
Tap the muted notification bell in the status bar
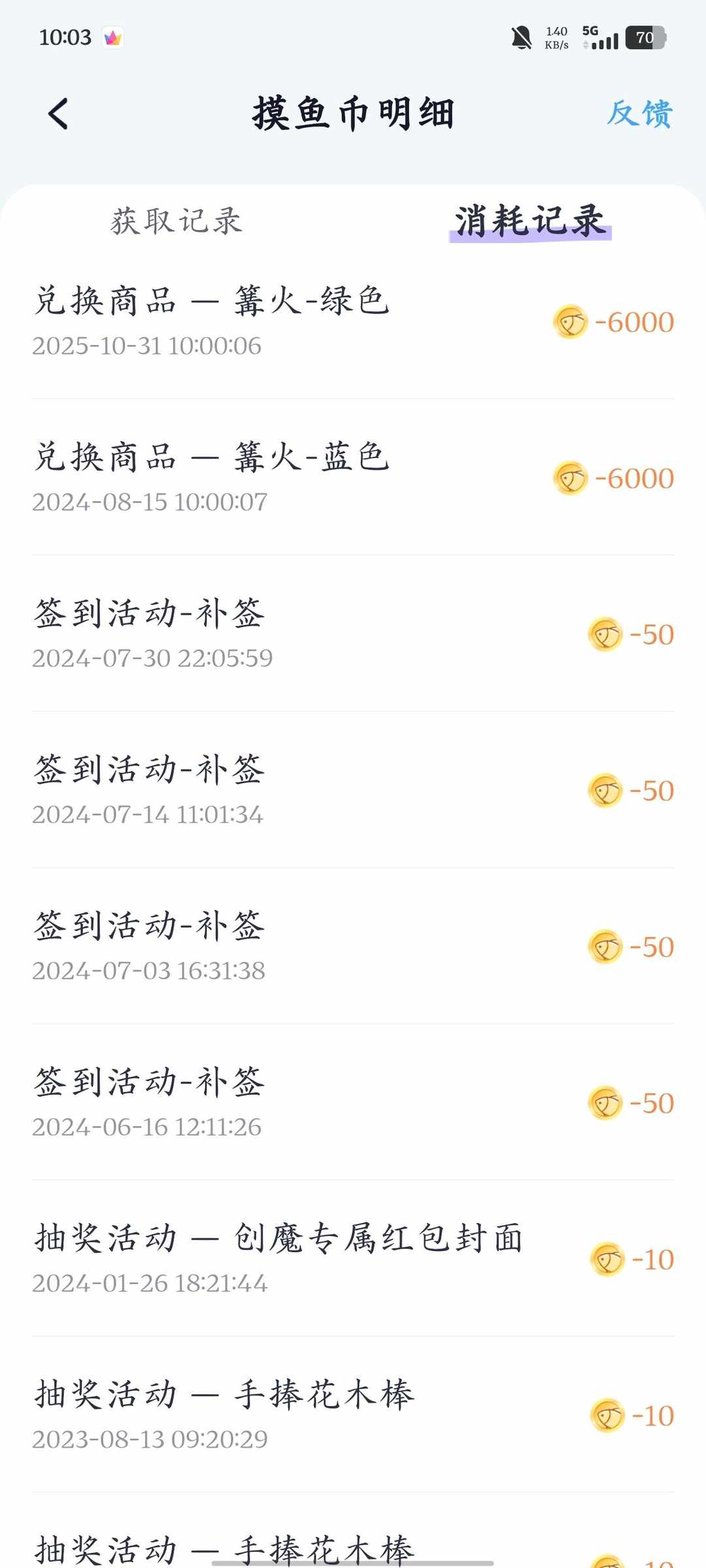click(520, 37)
